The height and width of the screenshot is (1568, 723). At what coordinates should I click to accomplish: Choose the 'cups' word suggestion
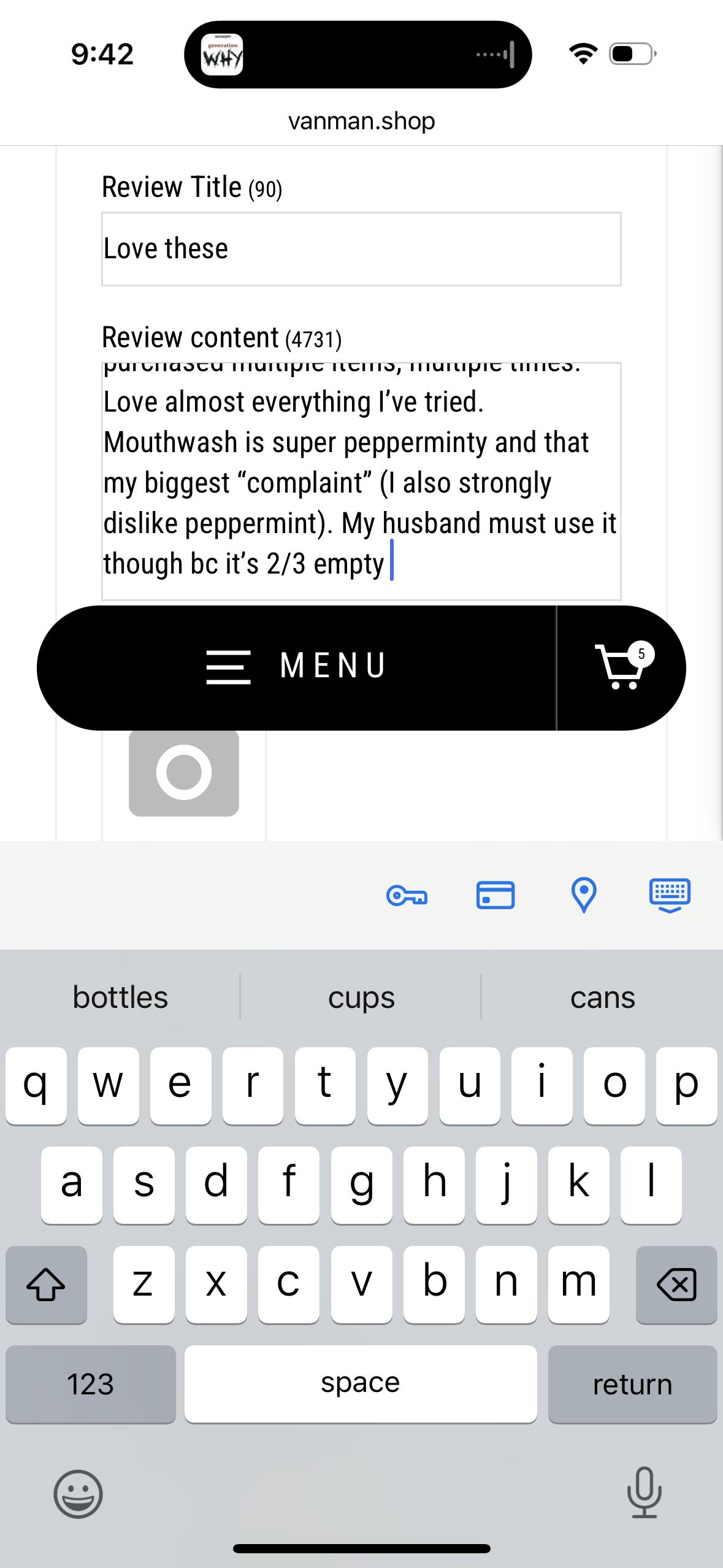click(x=361, y=997)
